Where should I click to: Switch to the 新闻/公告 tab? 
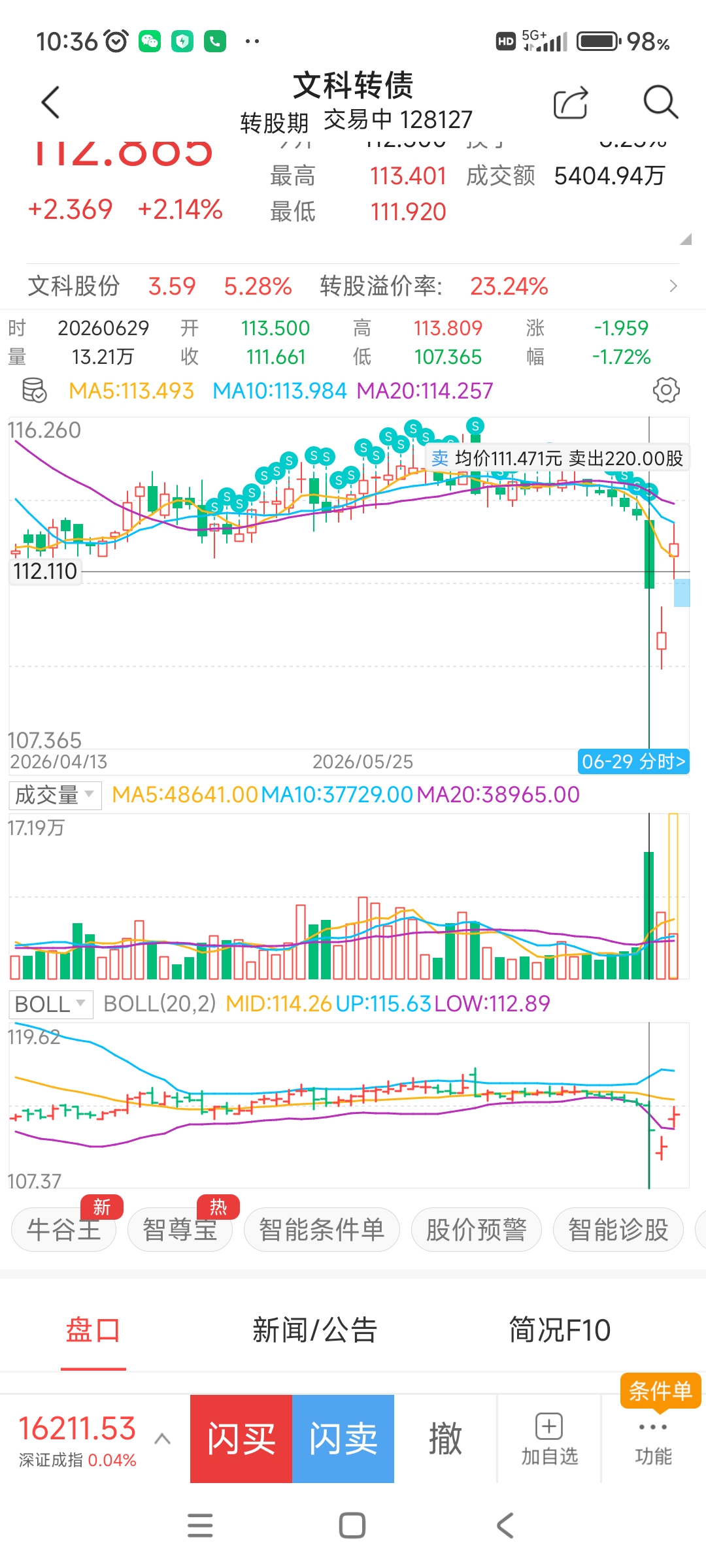315,1330
